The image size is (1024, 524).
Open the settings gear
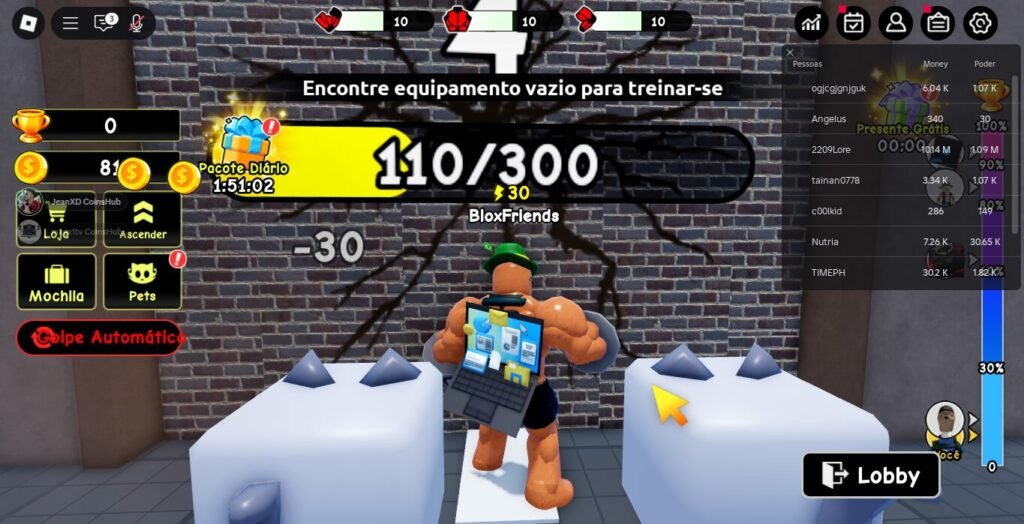point(980,22)
